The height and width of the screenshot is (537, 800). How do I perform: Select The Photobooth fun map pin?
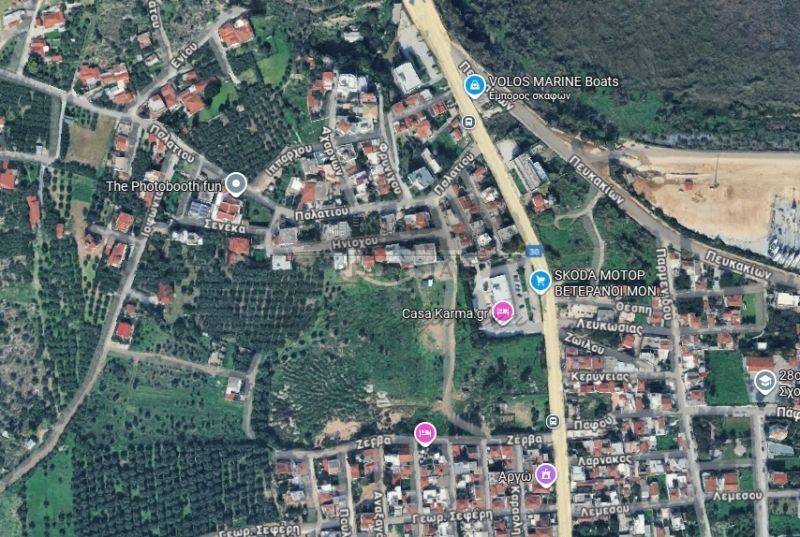(x=236, y=184)
